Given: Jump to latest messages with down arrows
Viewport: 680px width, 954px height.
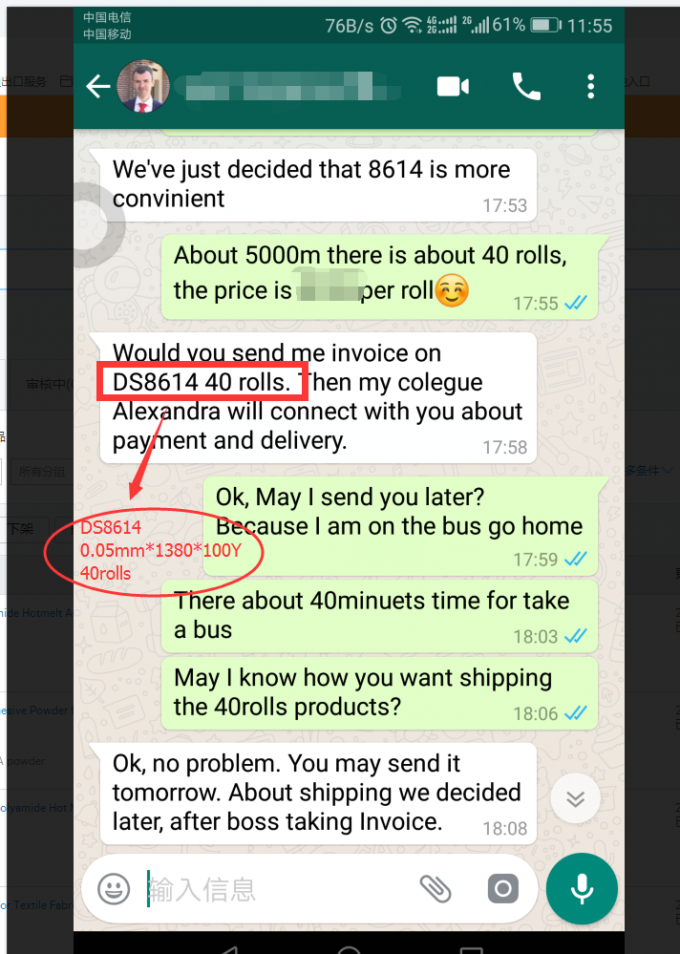Looking at the screenshot, I should click(574, 798).
